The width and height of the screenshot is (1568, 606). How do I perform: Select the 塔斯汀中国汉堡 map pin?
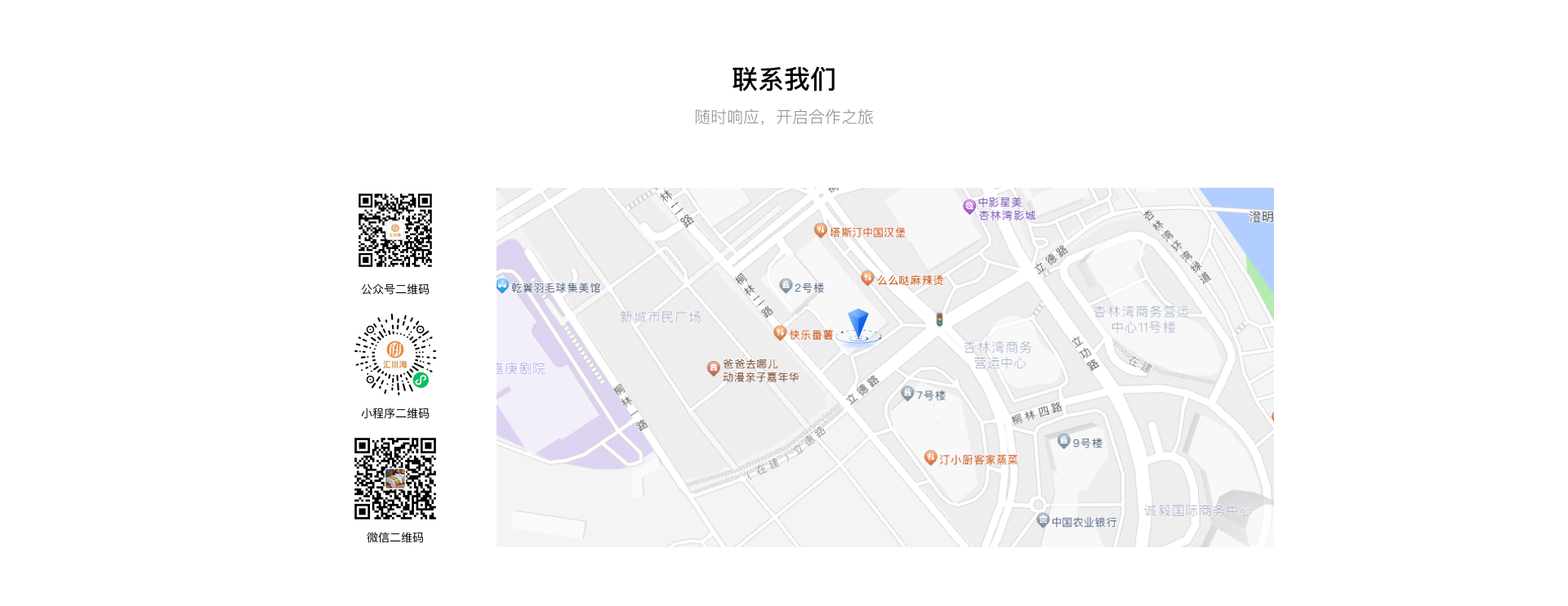pyautogui.click(x=821, y=231)
